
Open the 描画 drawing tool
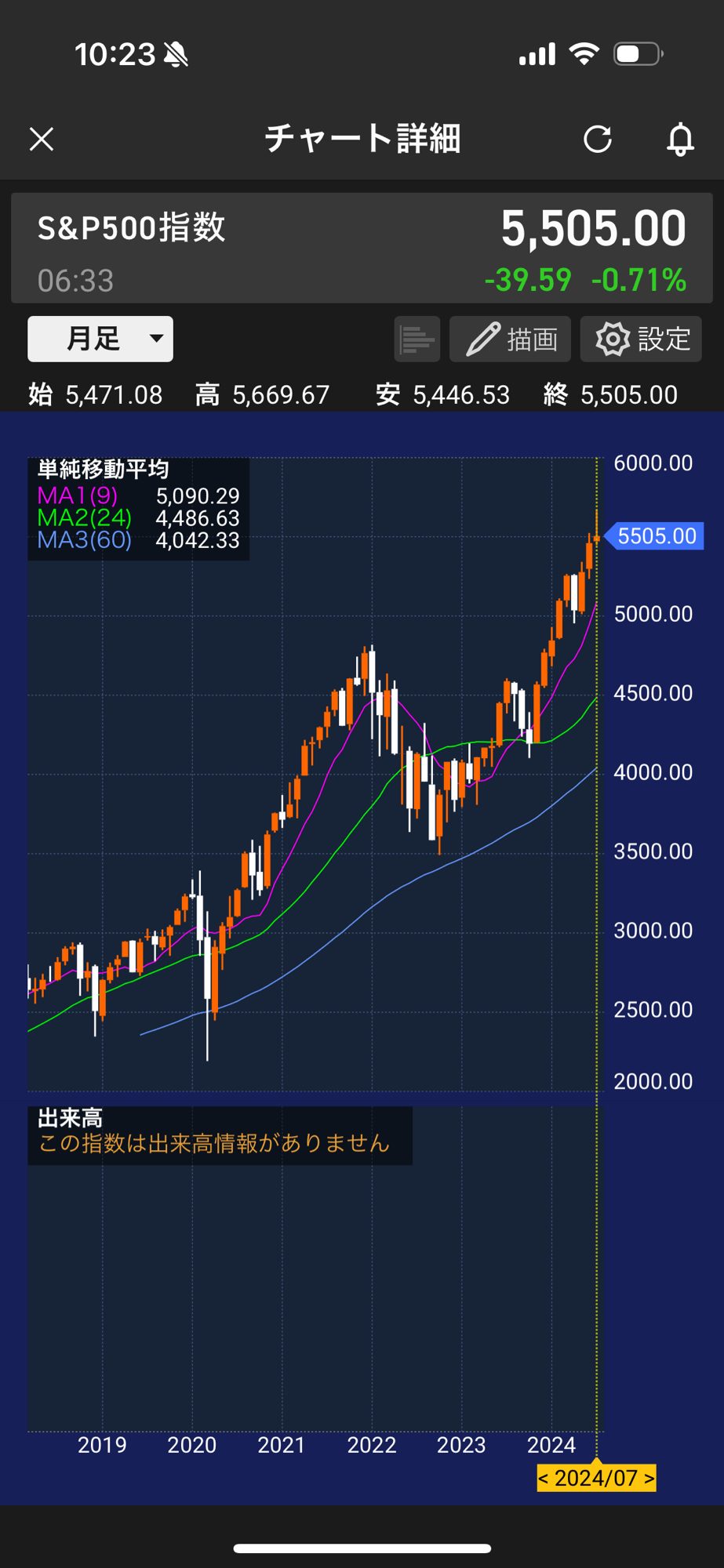pos(511,339)
